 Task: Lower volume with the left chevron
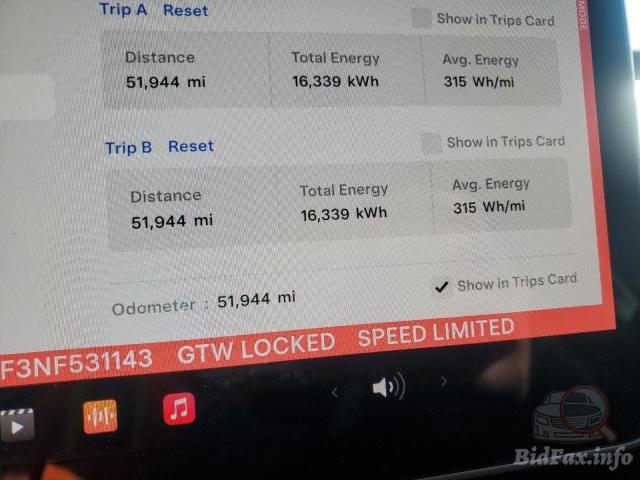pyautogui.click(x=335, y=392)
